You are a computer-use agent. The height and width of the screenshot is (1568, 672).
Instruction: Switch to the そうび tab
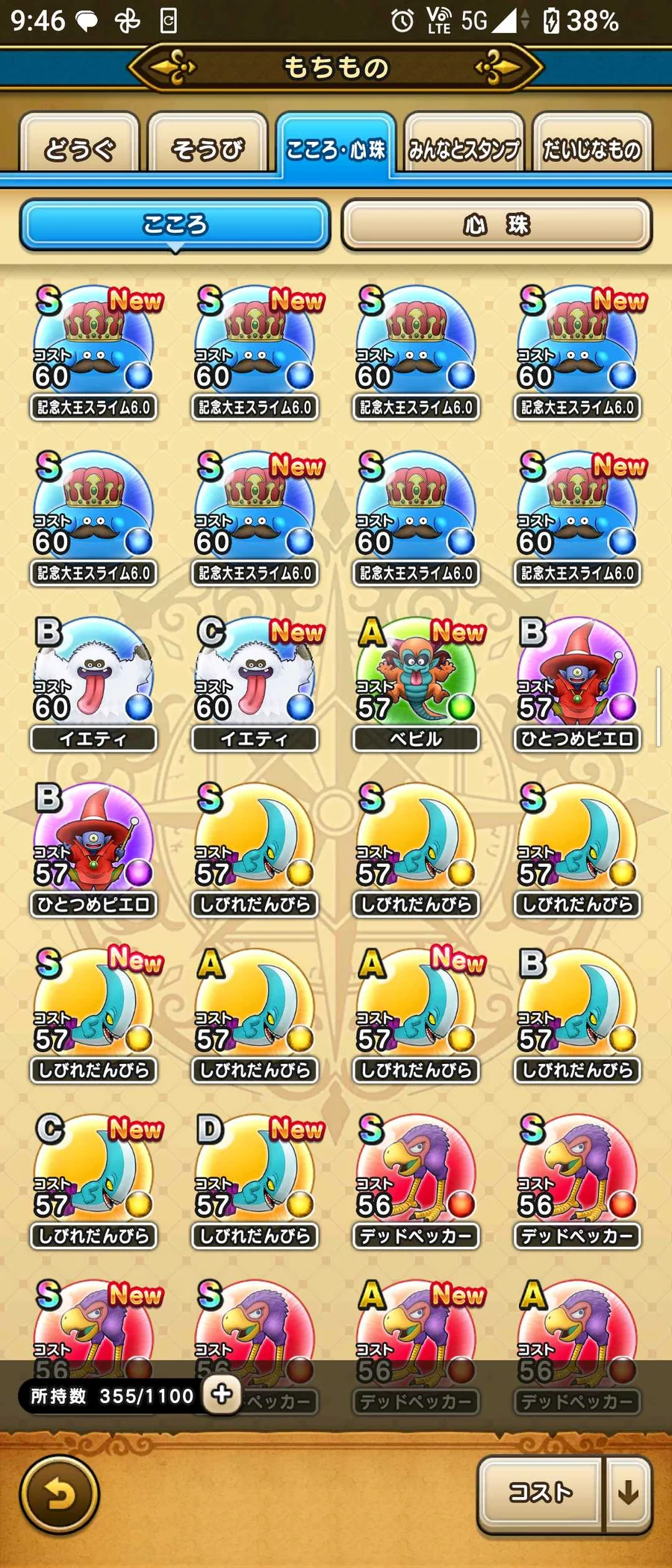pyautogui.click(x=208, y=149)
